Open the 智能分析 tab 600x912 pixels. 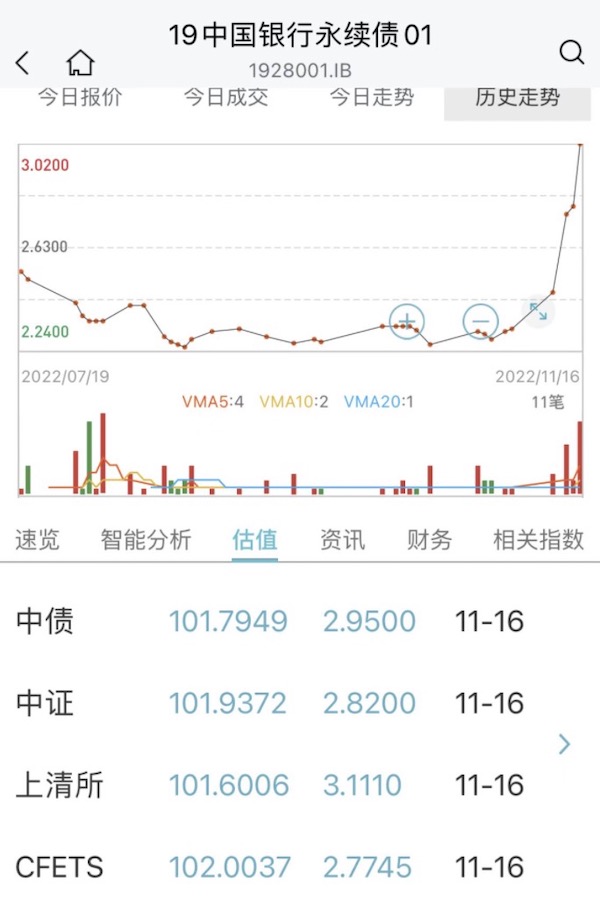146,540
